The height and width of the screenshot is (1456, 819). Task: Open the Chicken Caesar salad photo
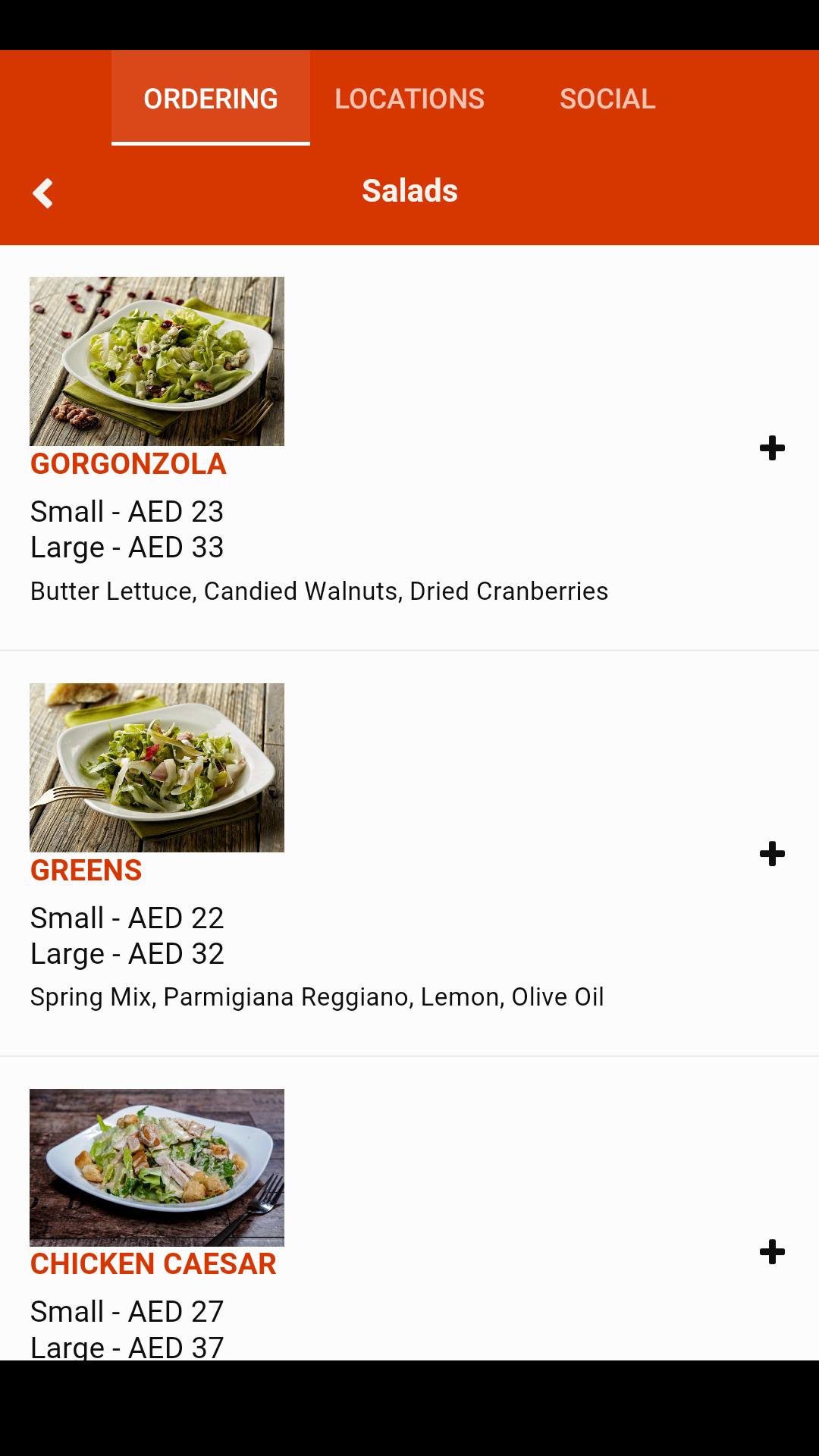click(157, 1167)
